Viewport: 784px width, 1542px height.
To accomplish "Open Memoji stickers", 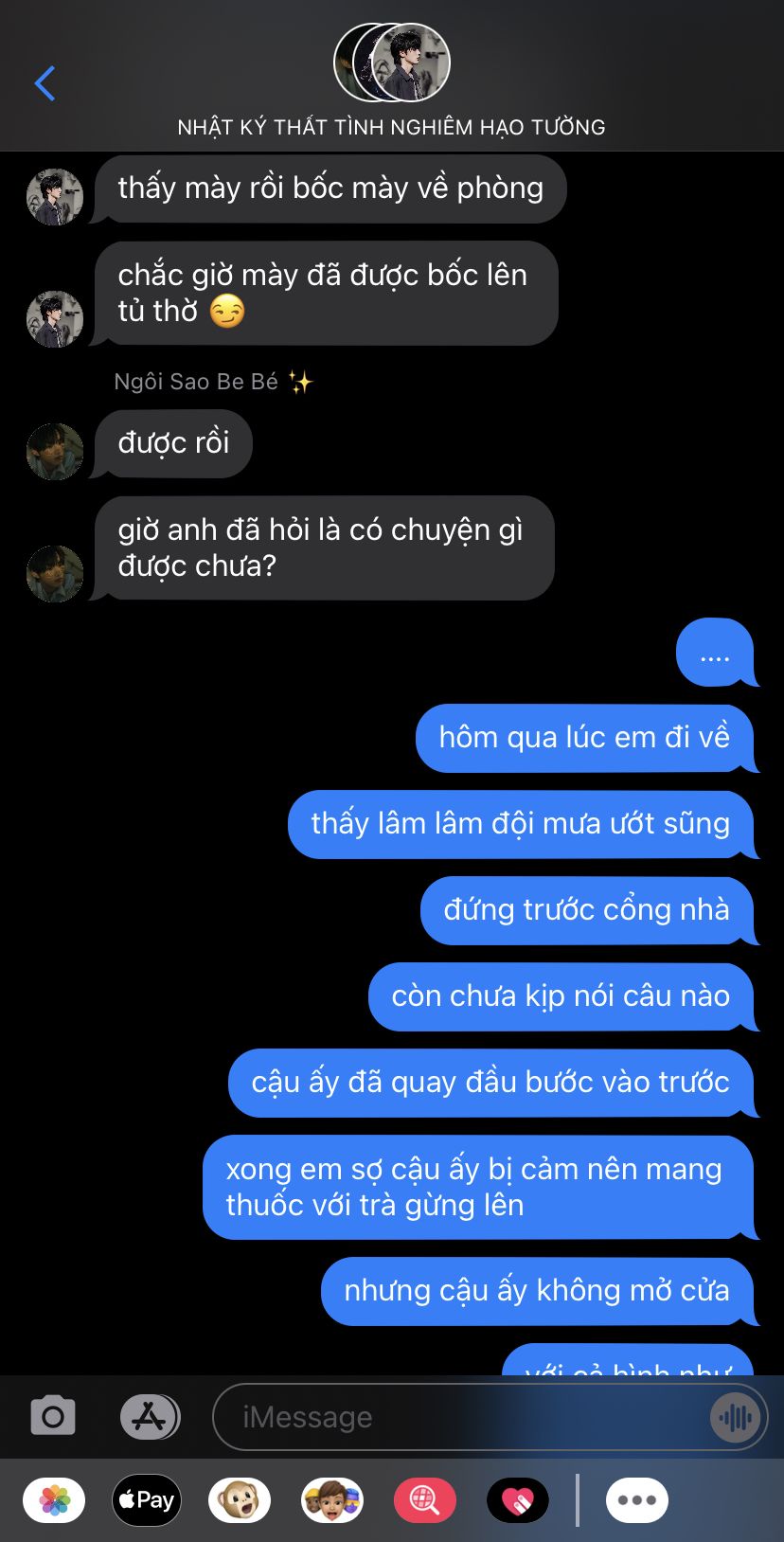I will pyautogui.click(x=332, y=1500).
